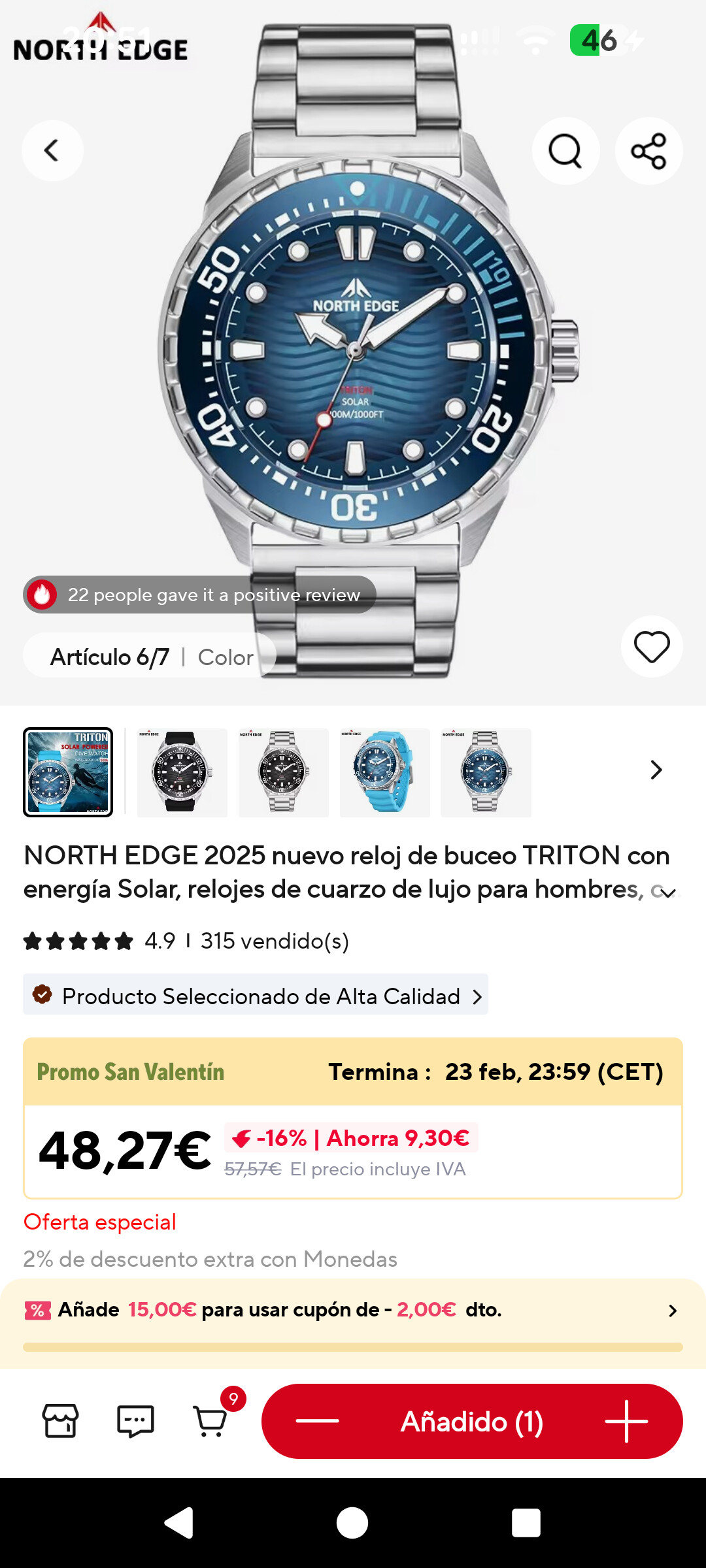Select the blue dial steel bracelet thumbnail

coord(486,772)
